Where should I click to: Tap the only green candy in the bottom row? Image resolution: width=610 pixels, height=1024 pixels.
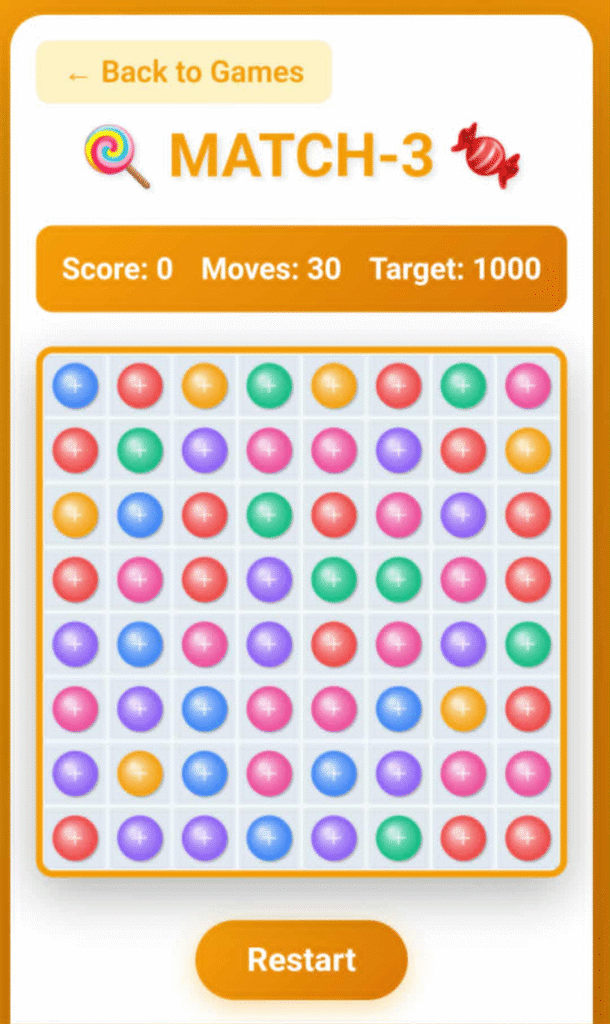pos(399,838)
